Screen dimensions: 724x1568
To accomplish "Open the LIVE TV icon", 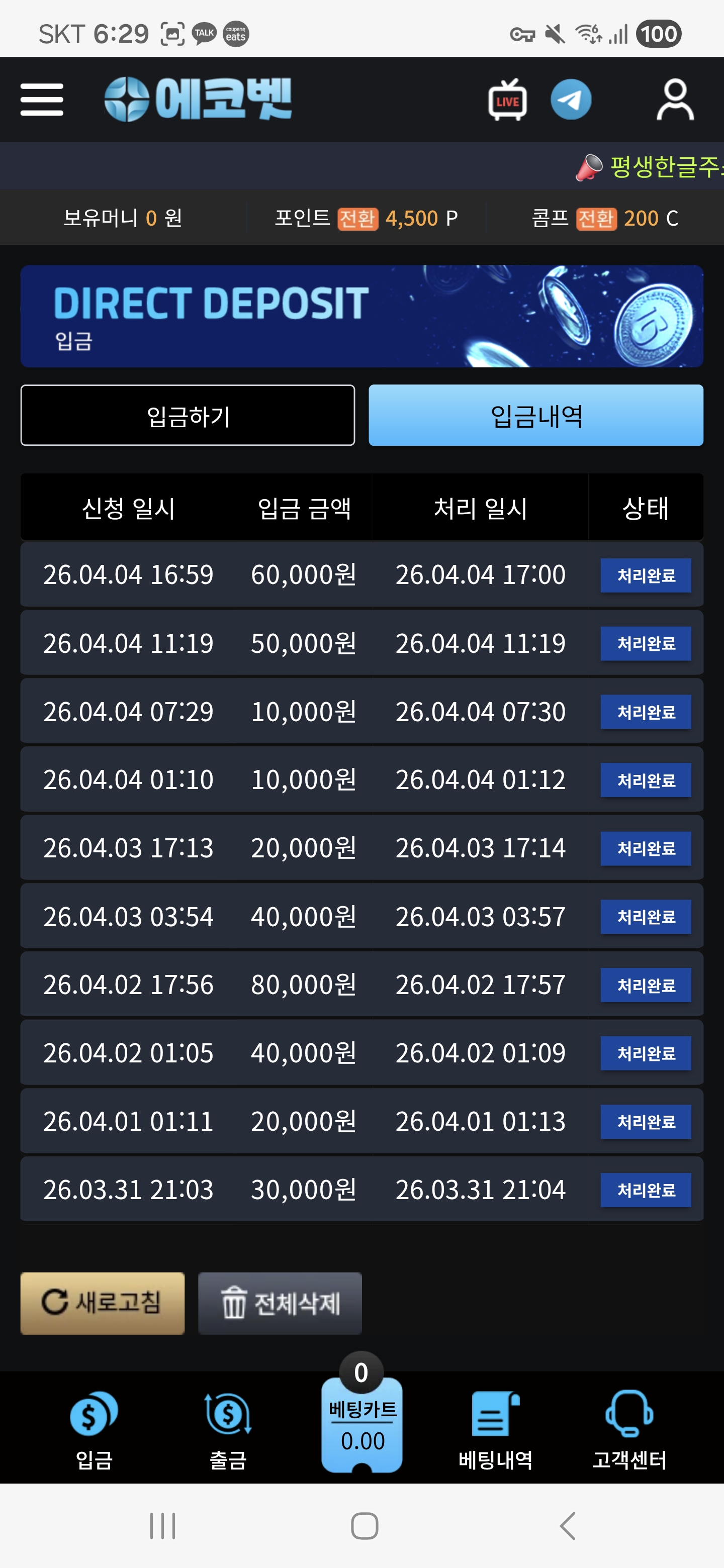I will pyautogui.click(x=507, y=100).
